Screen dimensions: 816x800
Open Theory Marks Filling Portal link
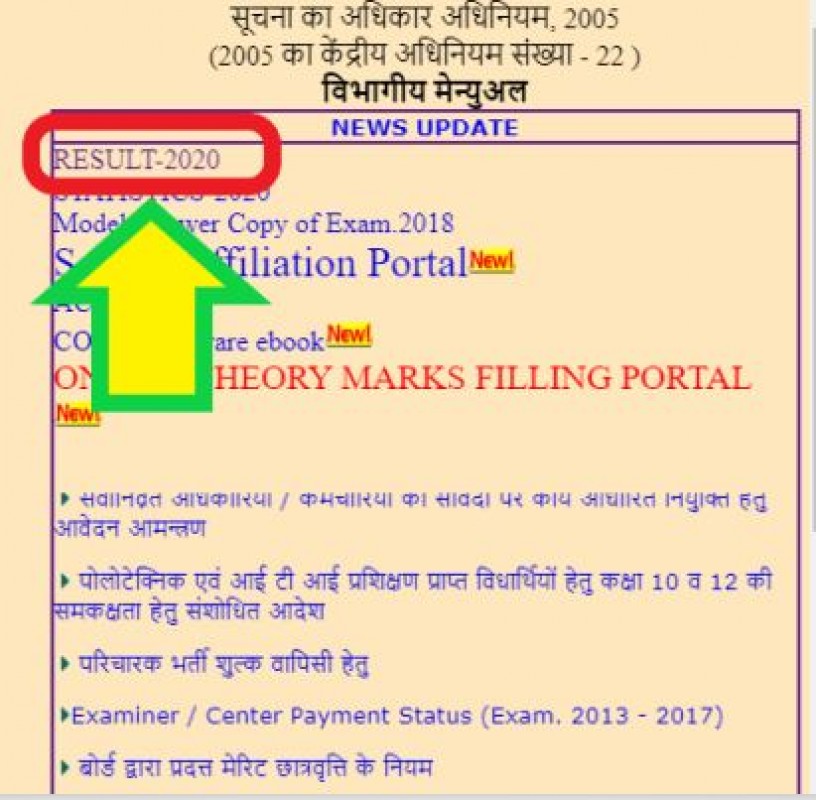[500, 378]
